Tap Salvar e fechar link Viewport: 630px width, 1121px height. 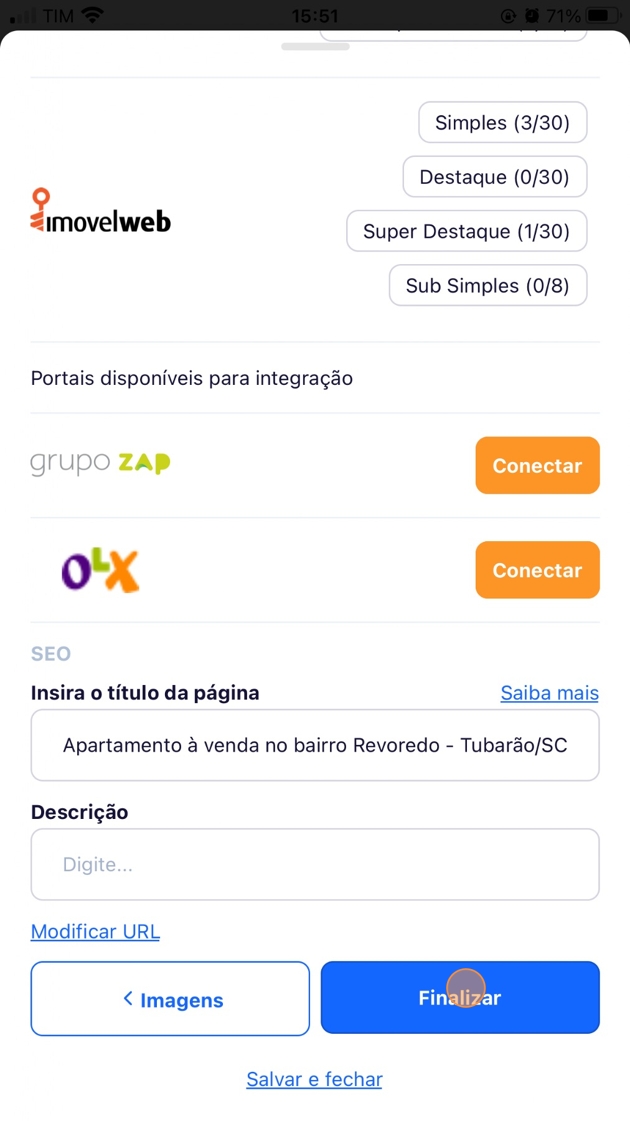tap(314, 1079)
